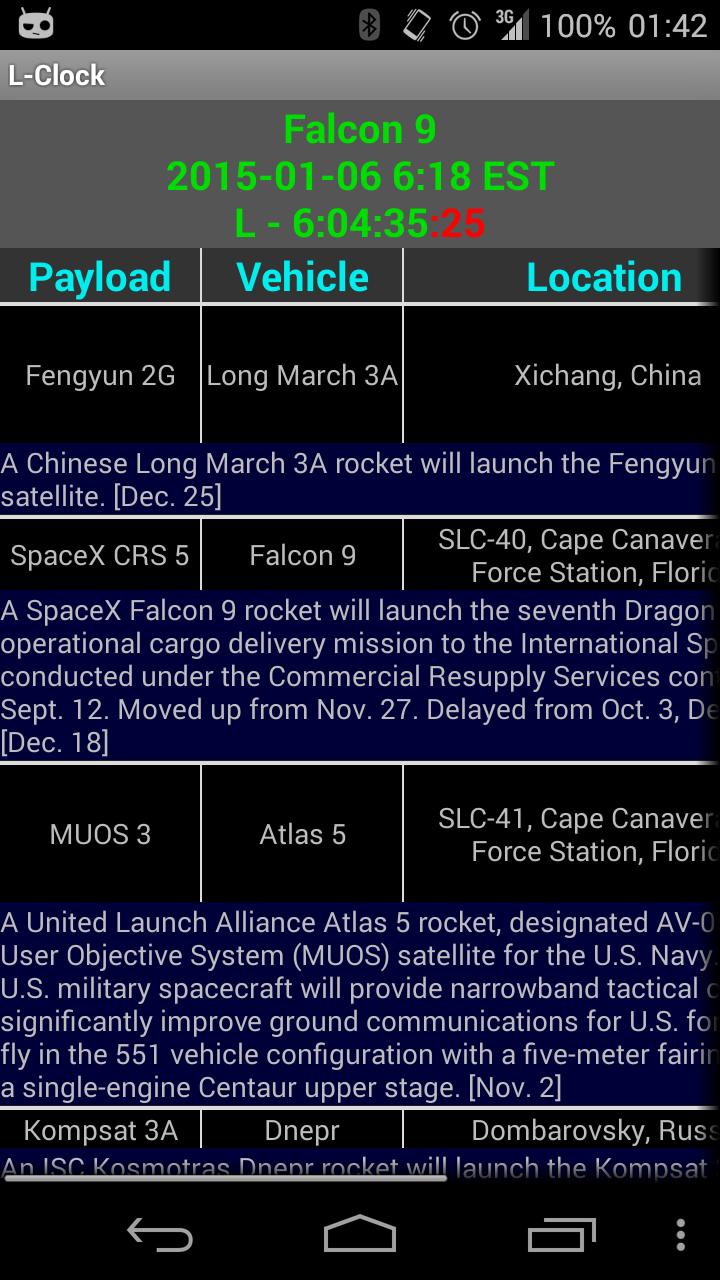Open the Fengyun 2G launch entry
This screenshot has width=720, height=1280.
click(99, 375)
